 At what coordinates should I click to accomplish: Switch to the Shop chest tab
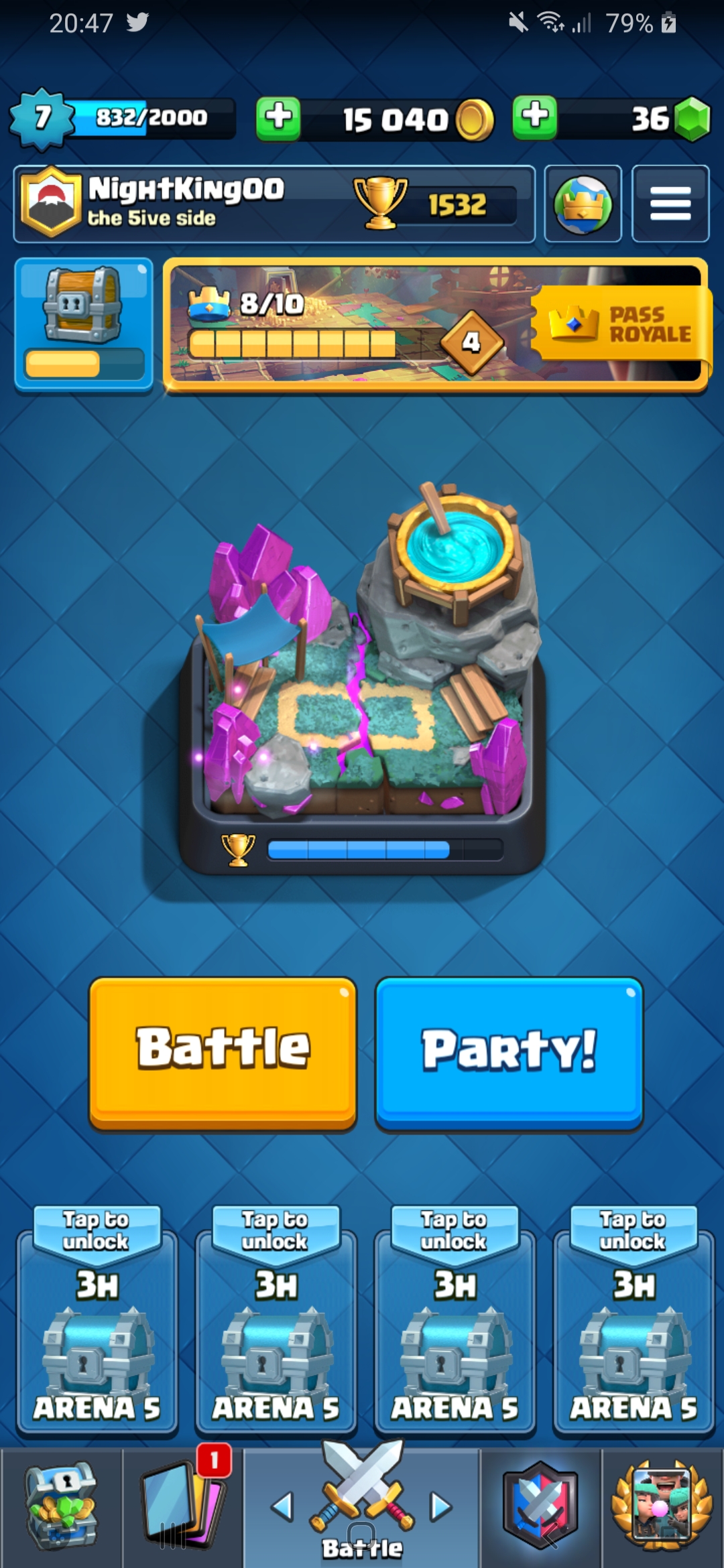coord(61,1508)
